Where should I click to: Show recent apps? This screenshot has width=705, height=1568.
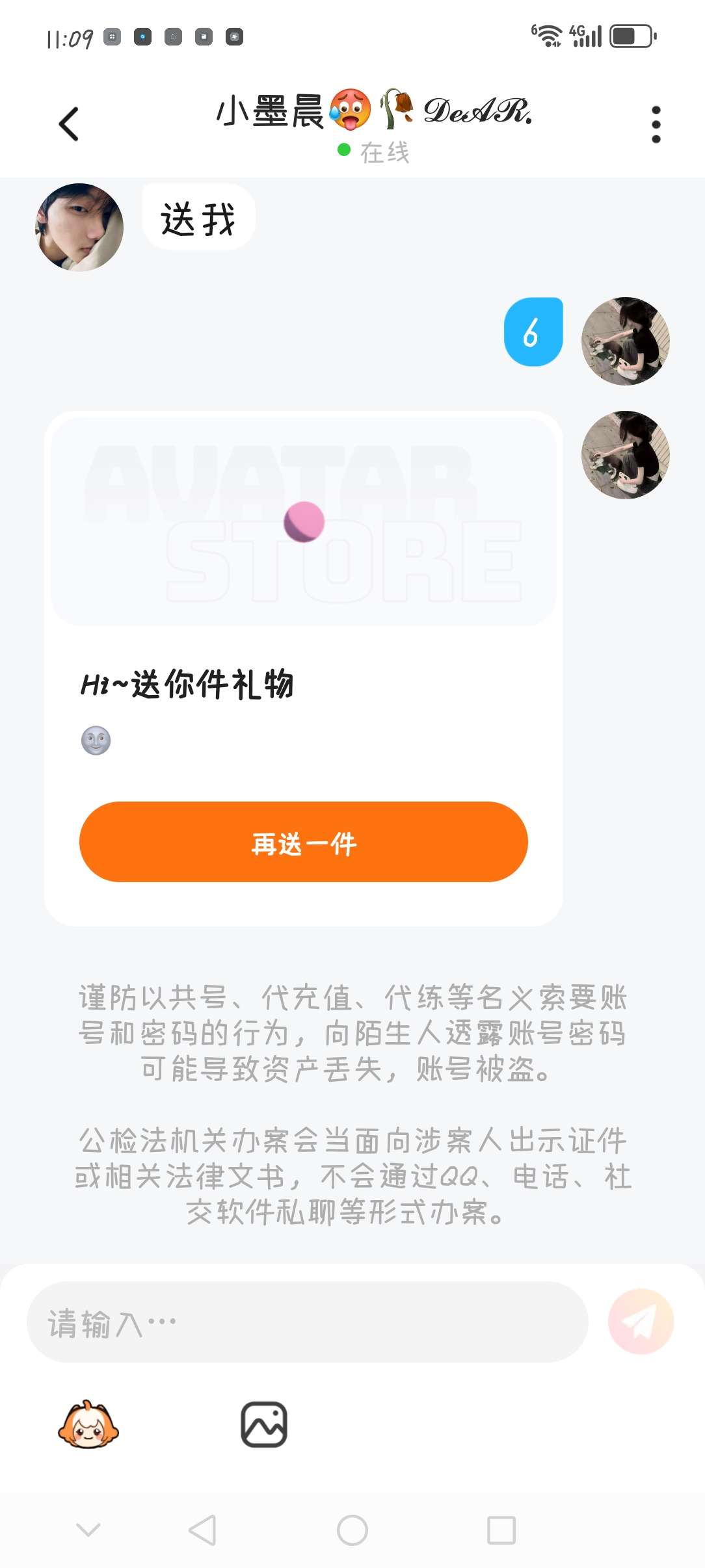click(x=501, y=1530)
